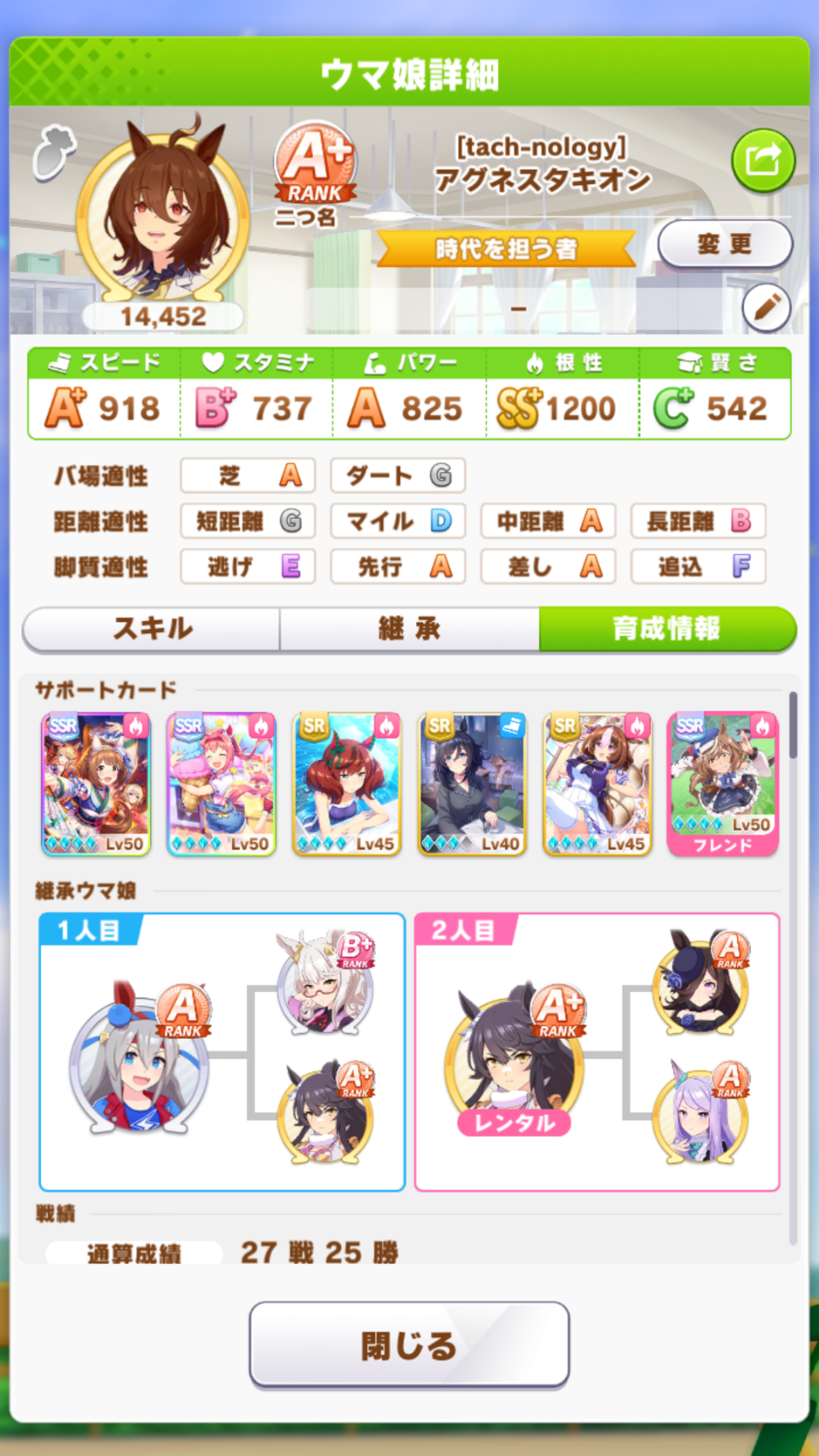Switch to the 継承 tab

click(x=409, y=629)
